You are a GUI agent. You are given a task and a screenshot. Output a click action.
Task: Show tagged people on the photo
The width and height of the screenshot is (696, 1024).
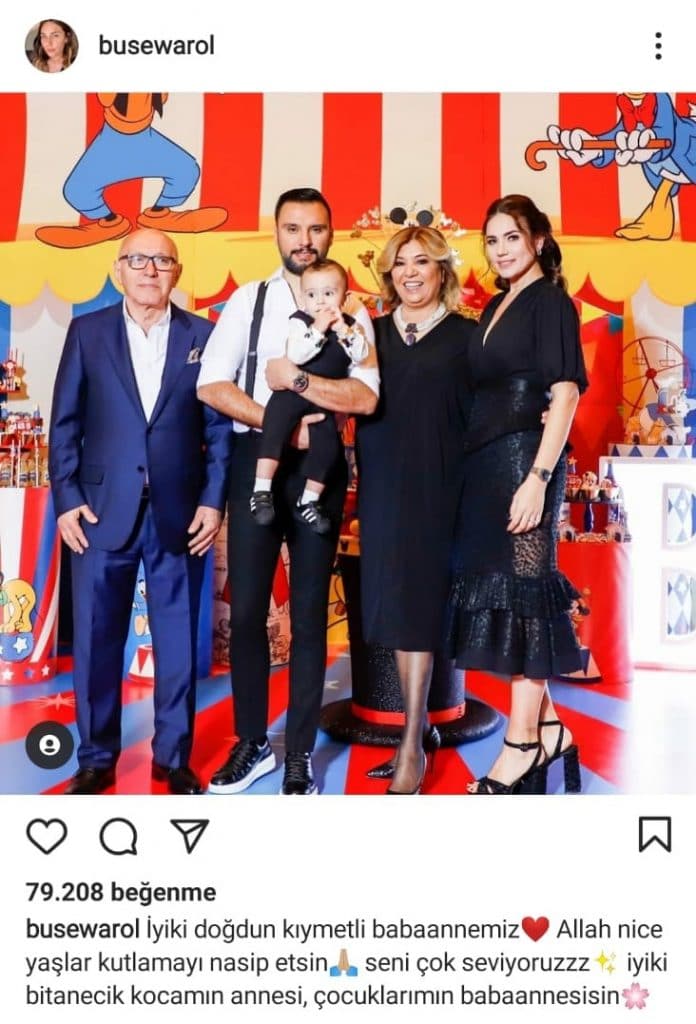tap(49, 745)
